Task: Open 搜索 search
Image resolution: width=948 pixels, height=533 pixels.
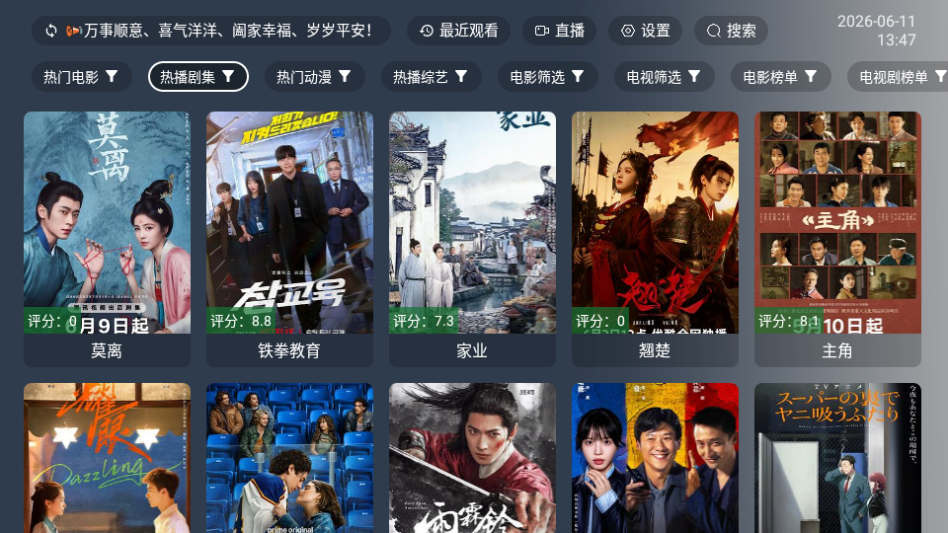Action: click(x=732, y=30)
